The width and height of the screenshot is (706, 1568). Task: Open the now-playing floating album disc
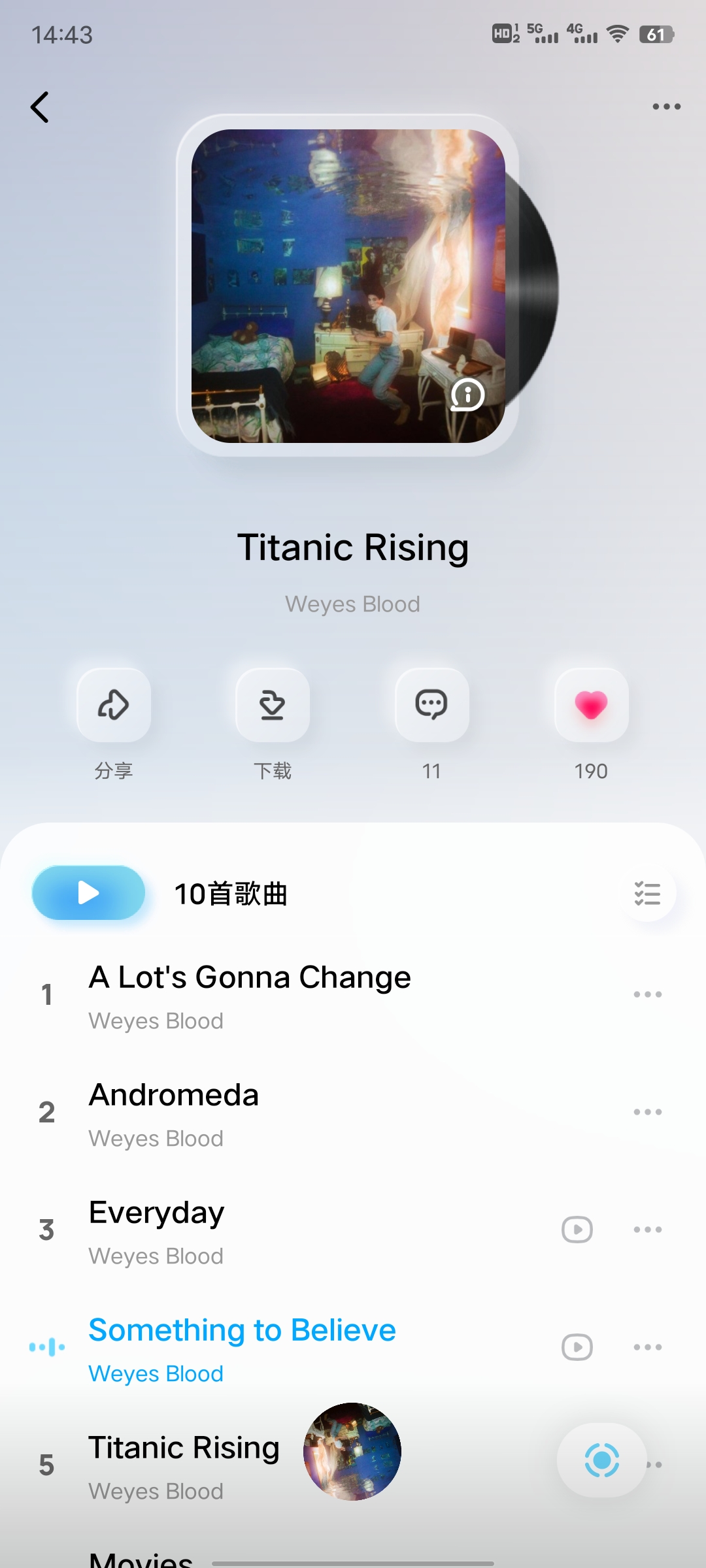tap(352, 1452)
